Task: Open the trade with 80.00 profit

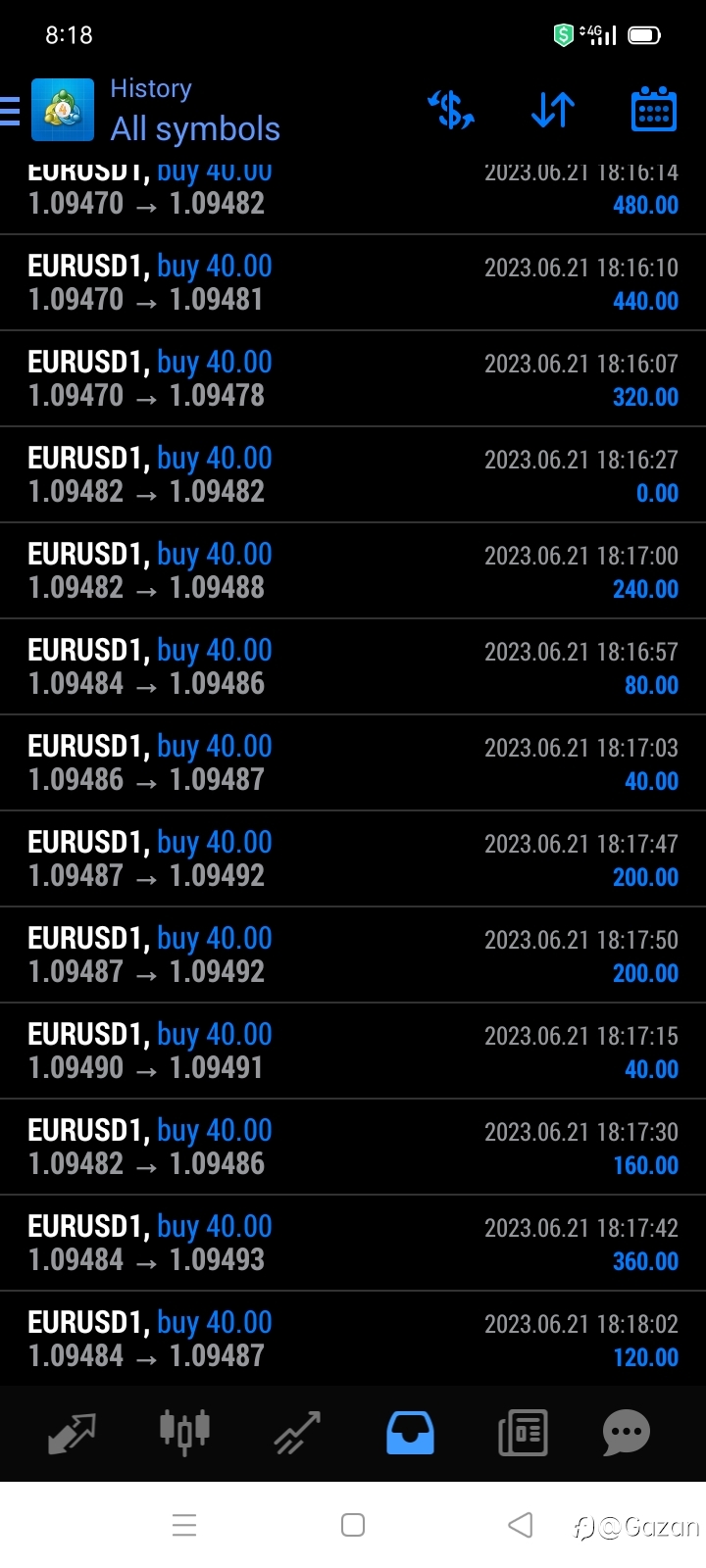Action: tap(353, 667)
